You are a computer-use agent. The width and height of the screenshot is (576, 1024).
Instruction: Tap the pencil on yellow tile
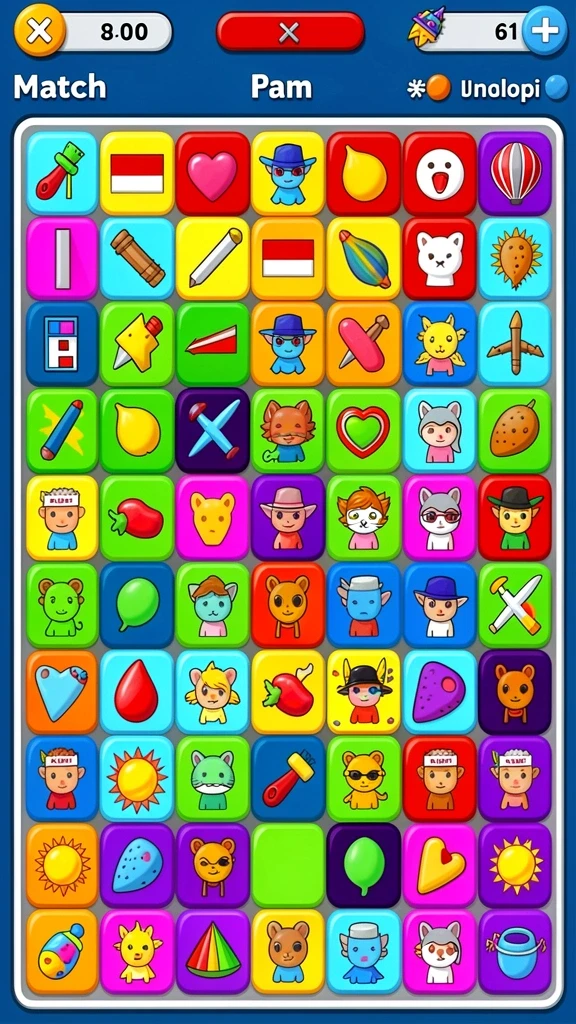coord(212,258)
